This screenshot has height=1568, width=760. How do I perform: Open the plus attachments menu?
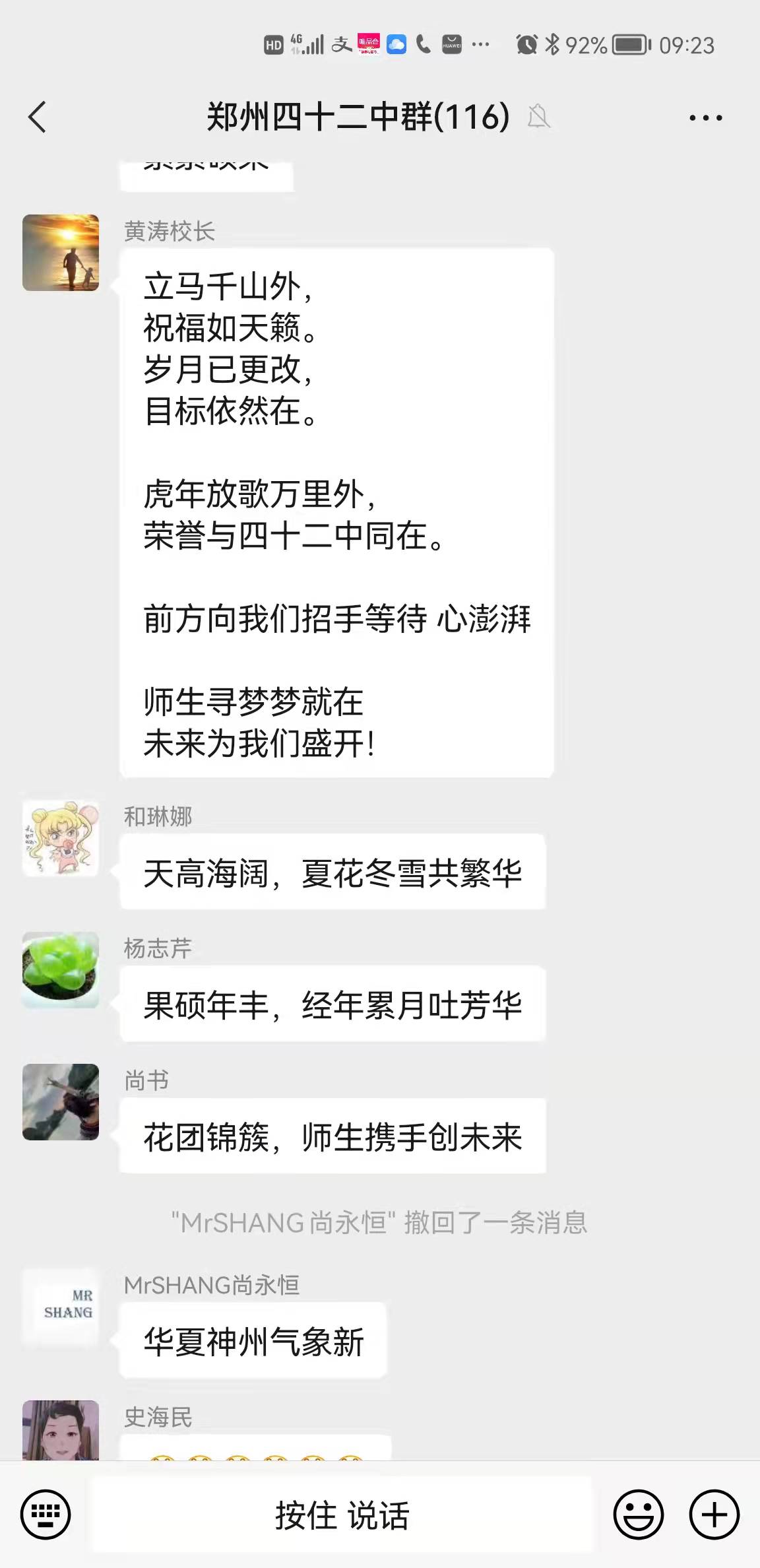pyautogui.click(x=714, y=1514)
